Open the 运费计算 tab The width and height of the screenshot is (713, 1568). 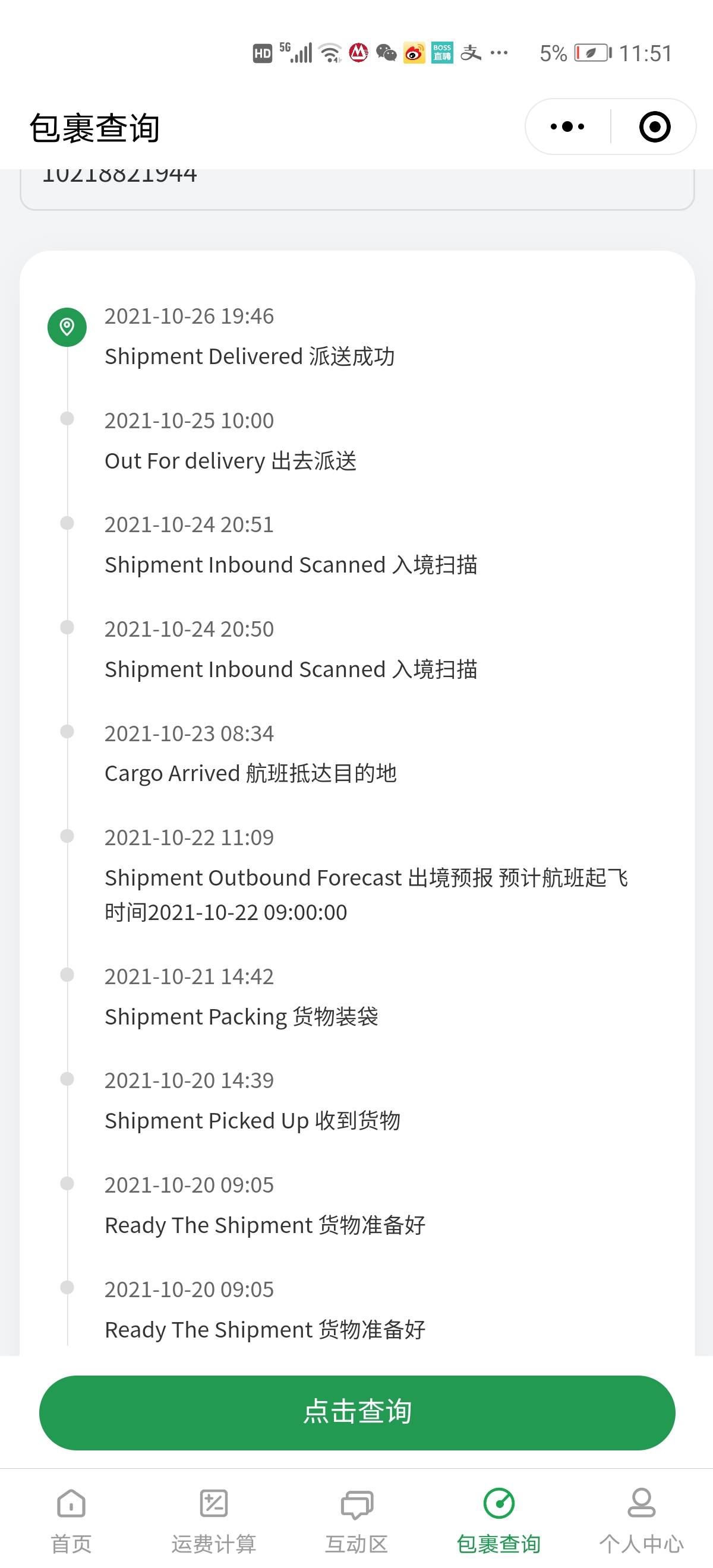click(214, 1520)
